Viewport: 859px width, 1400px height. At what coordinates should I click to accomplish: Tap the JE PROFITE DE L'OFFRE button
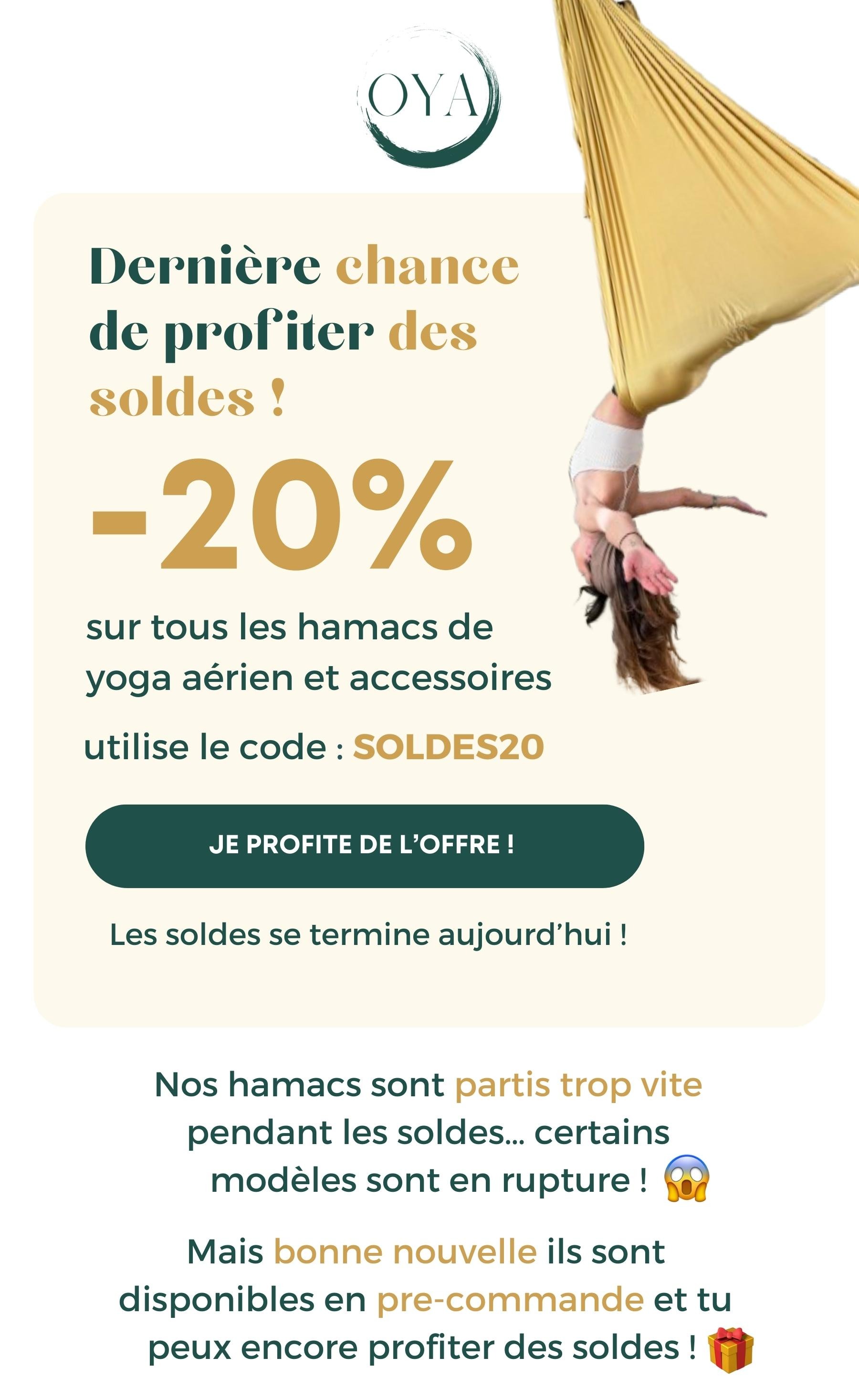pos(364,846)
